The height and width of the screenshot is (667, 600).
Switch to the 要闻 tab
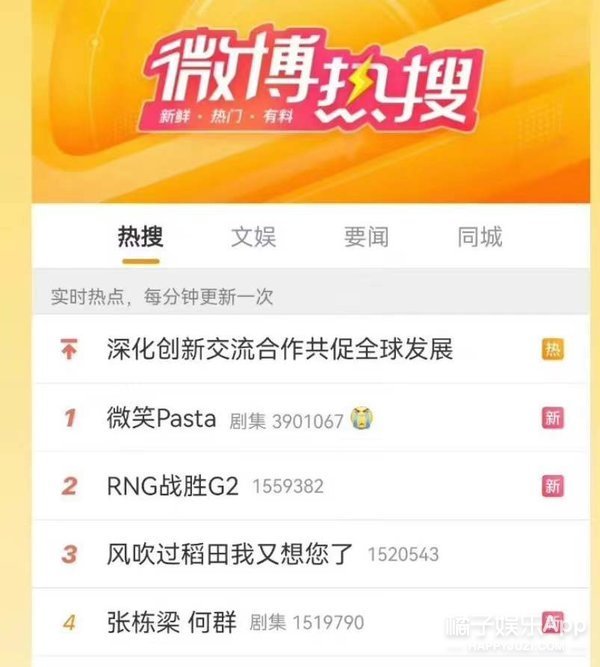(x=366, y=238)
